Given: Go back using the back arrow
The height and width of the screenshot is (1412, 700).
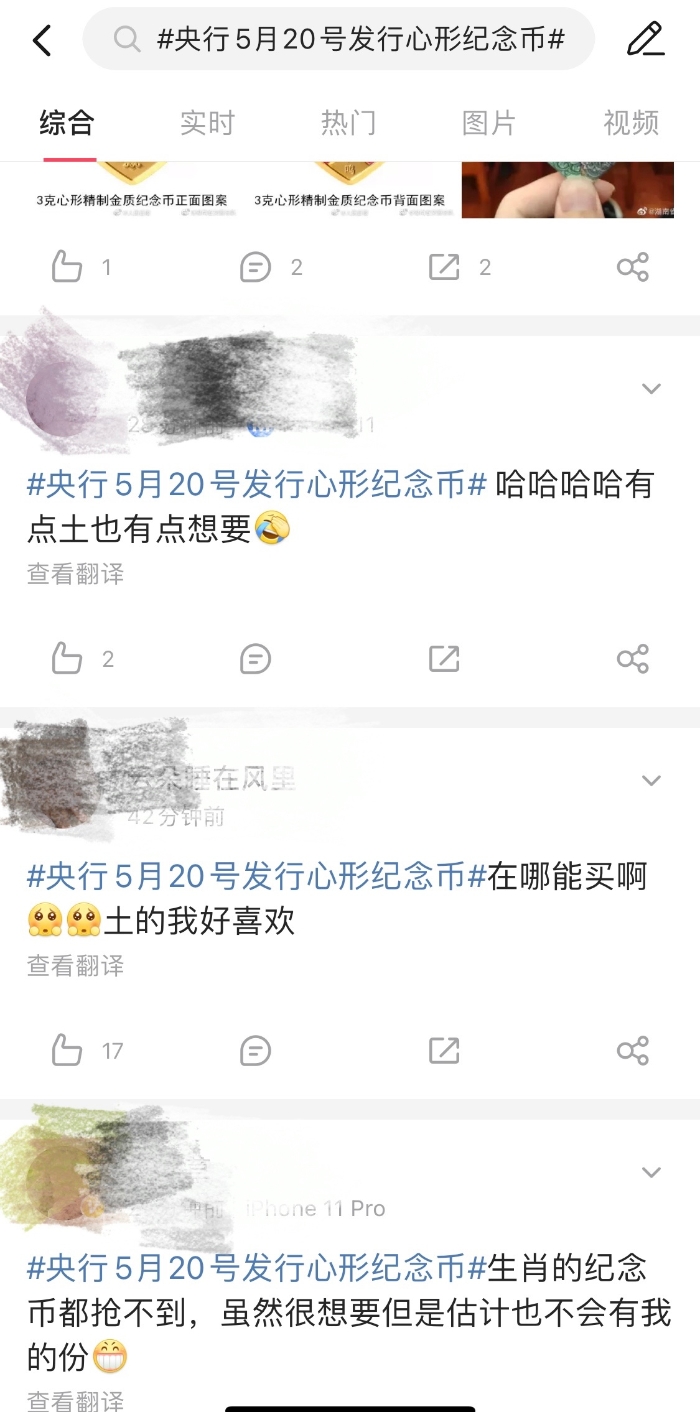Looking at the screenshot, I should pyautogui.click(x=42, y=40).
